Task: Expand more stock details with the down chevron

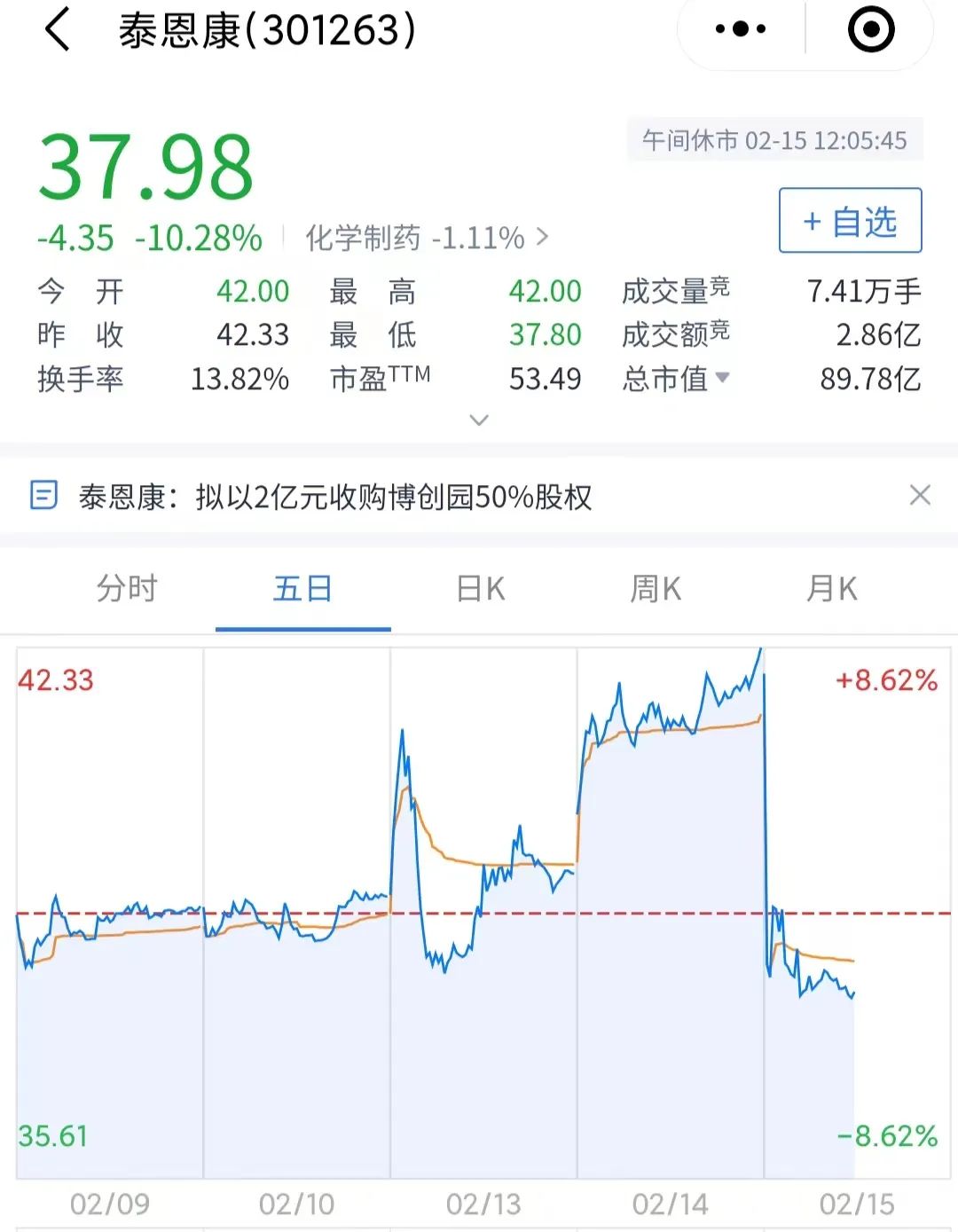Action: click(x=479, y=420)
